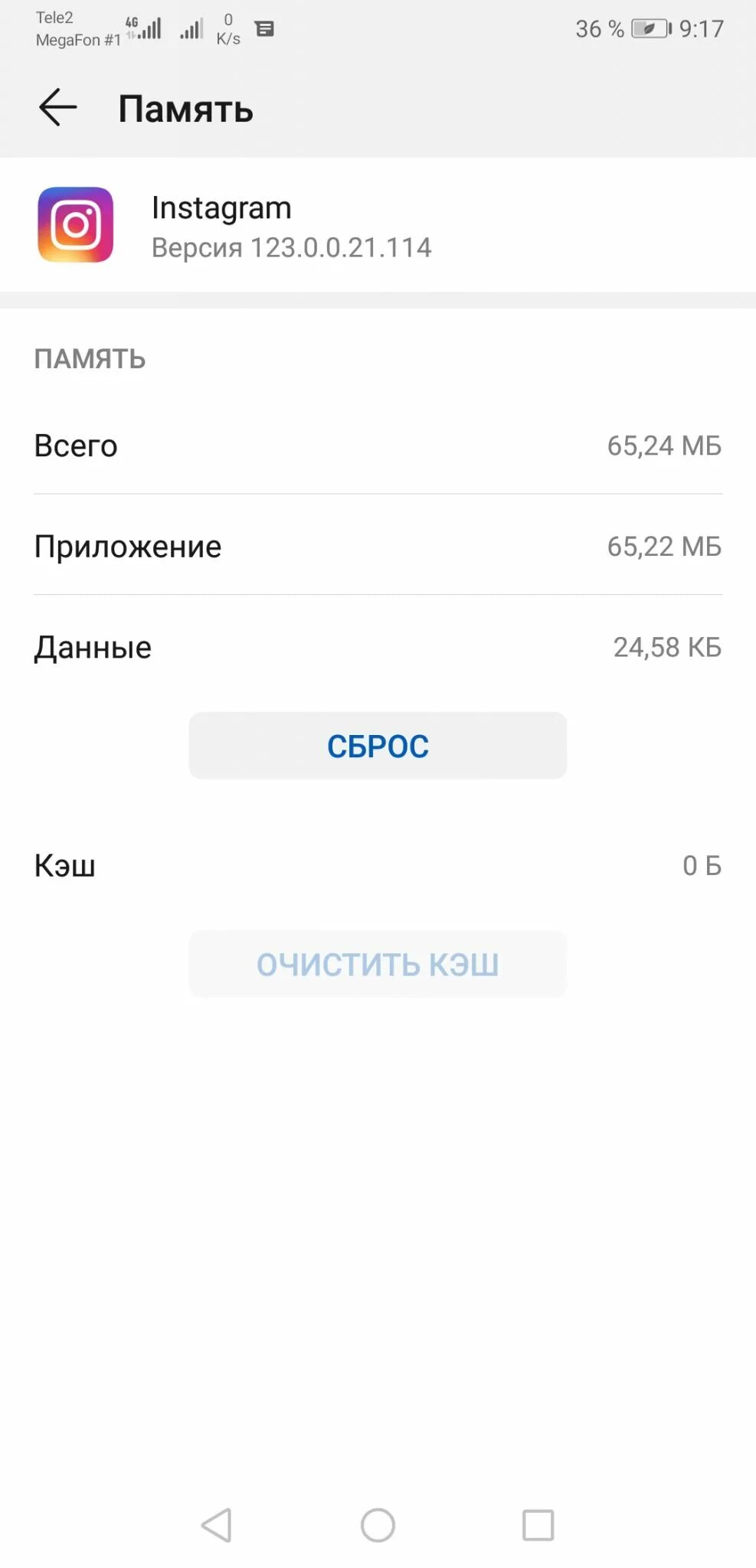Image resolution: width=756 pixels, height=1568 pixels.
Task: Go back from the Память screen
Action: coord(58,107)
